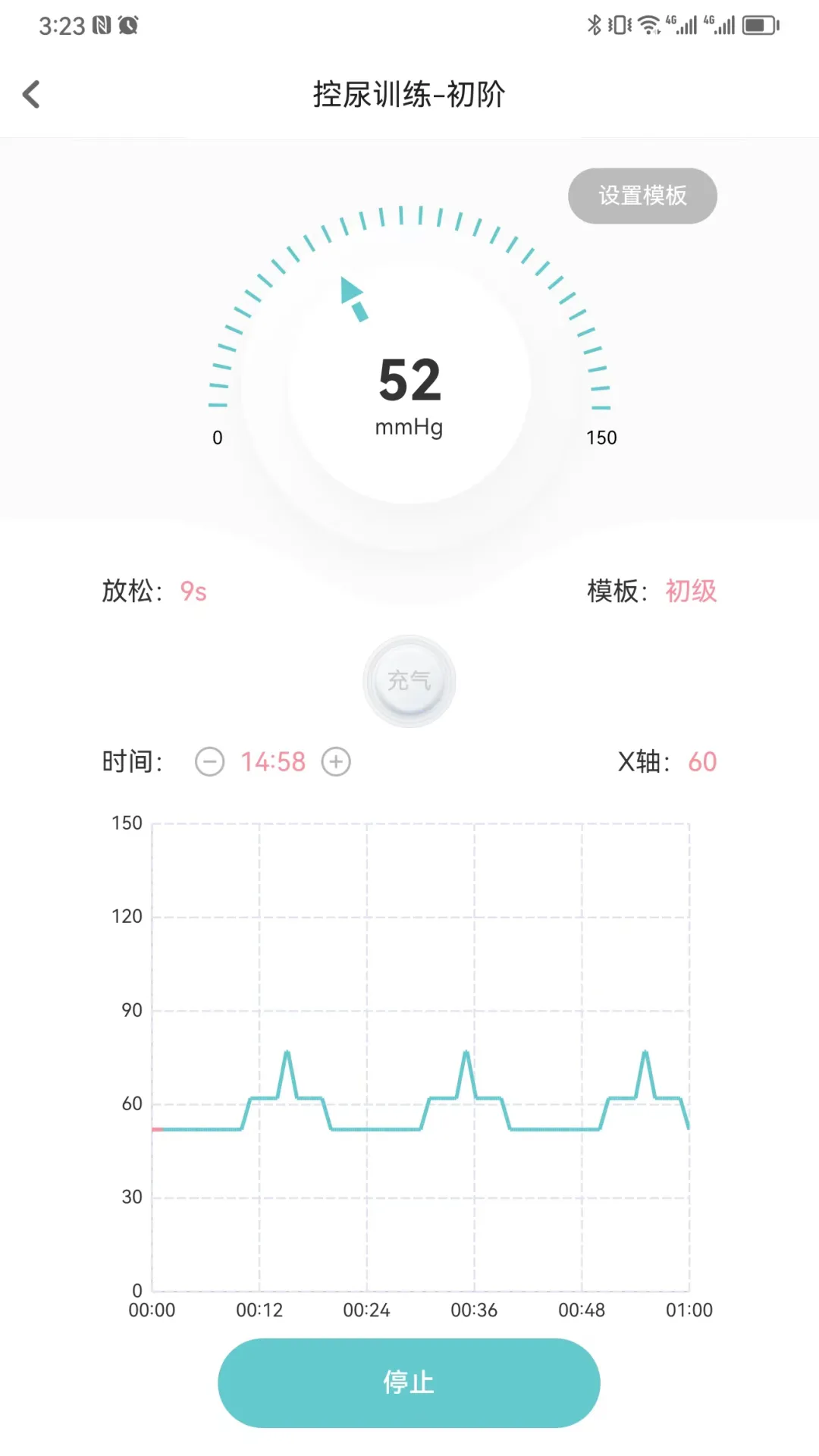This screenshot has height=1456, width=819.
Task: Tap the 14:58 timer value
Action: 273,761
